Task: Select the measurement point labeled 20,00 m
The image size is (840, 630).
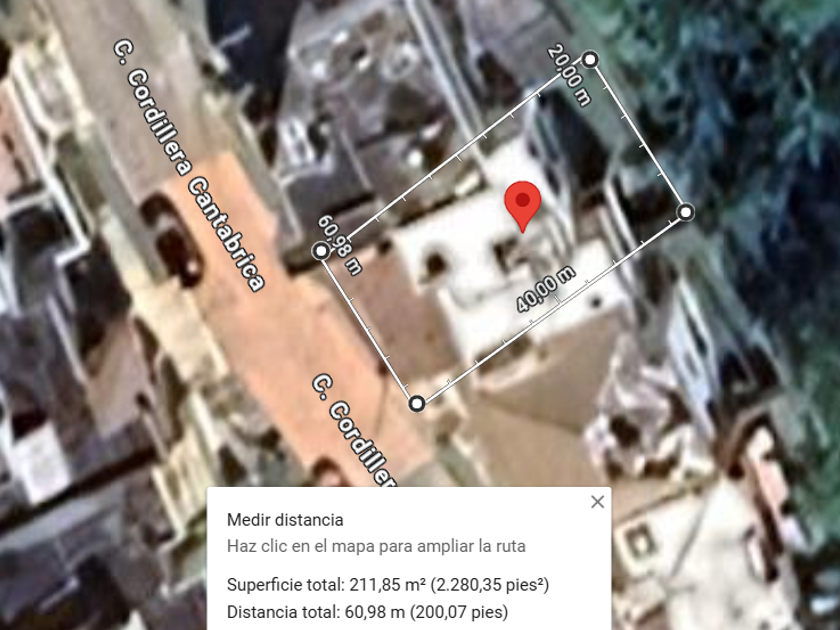Action: pos(590,59)
